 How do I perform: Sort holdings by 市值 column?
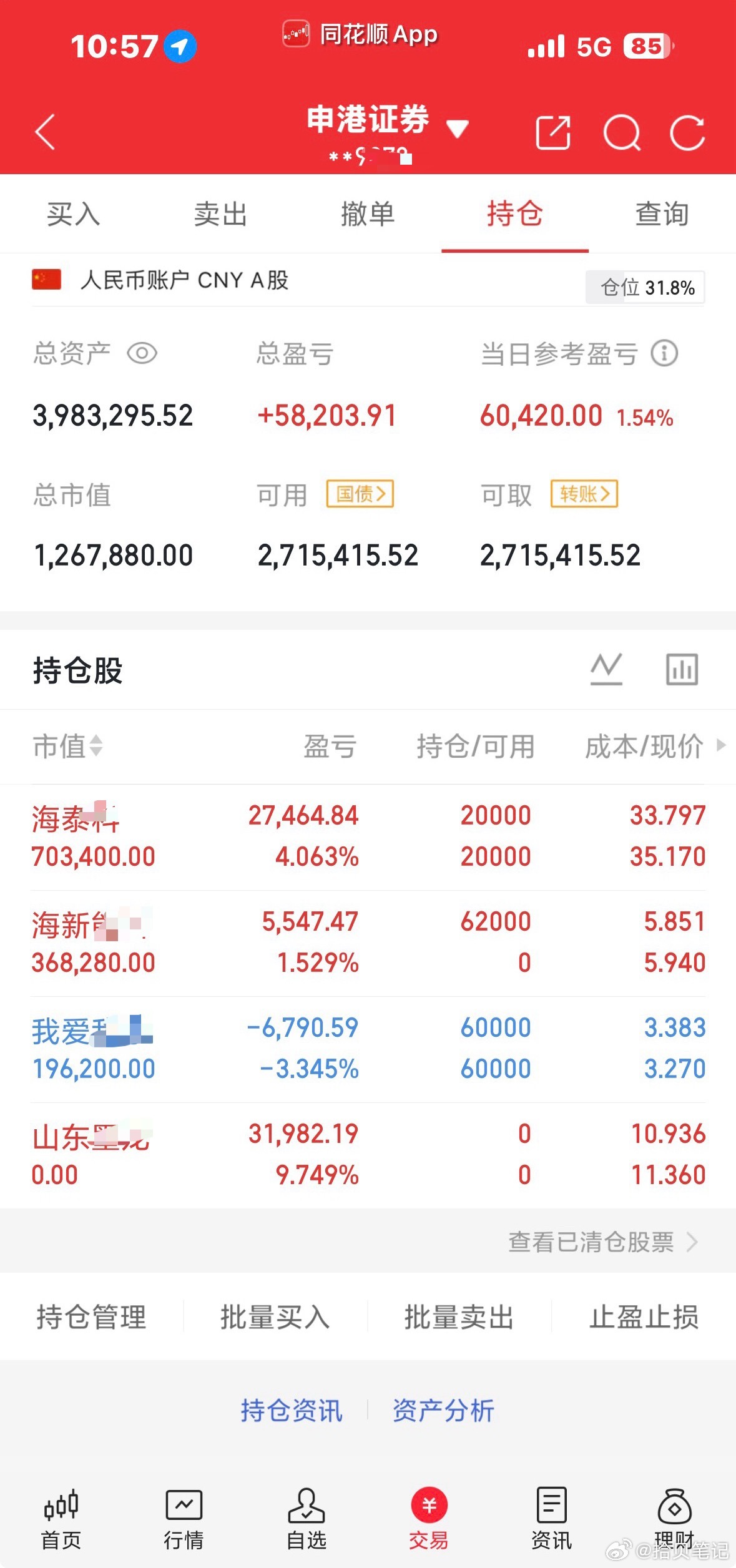(x=67, y=747)
